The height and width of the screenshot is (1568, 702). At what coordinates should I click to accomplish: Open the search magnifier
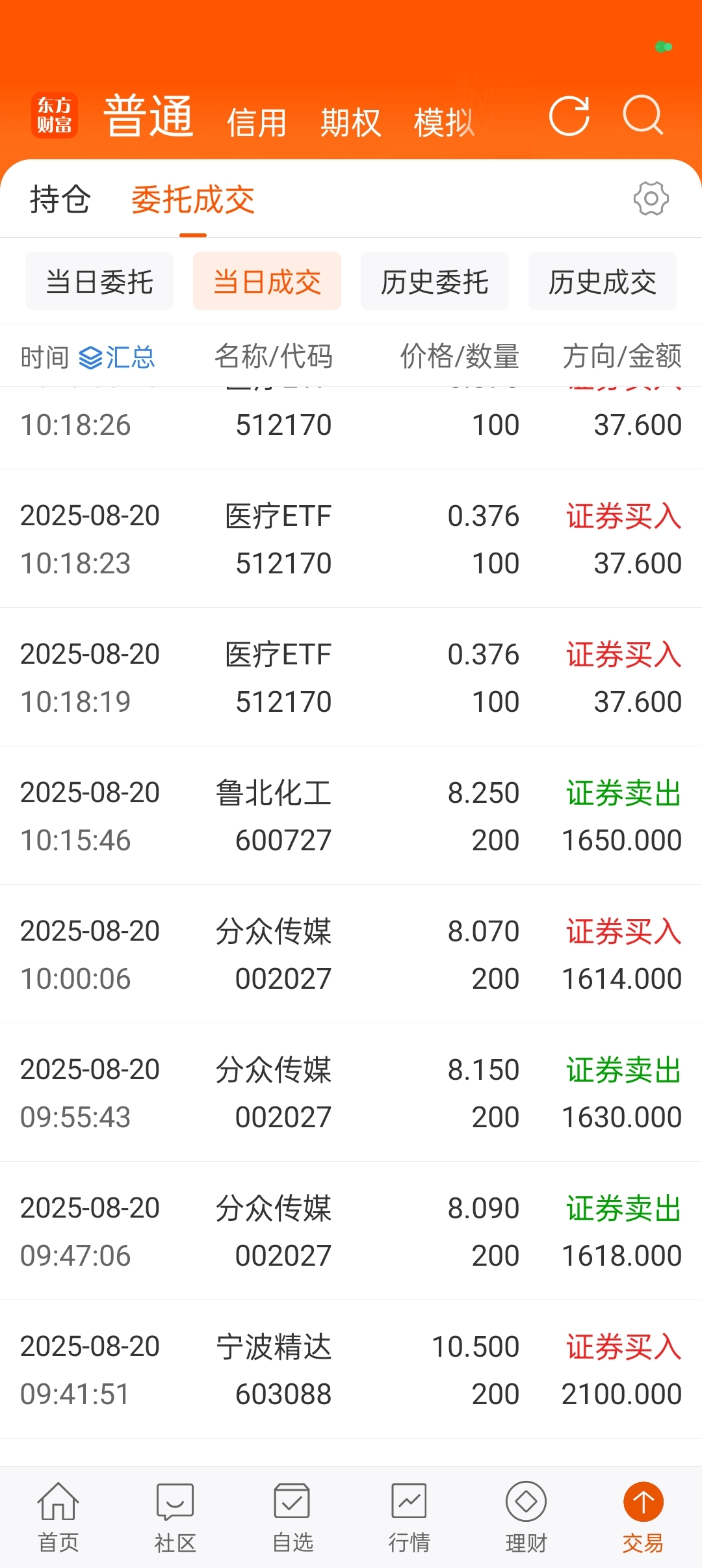click(x=643, y=115)
